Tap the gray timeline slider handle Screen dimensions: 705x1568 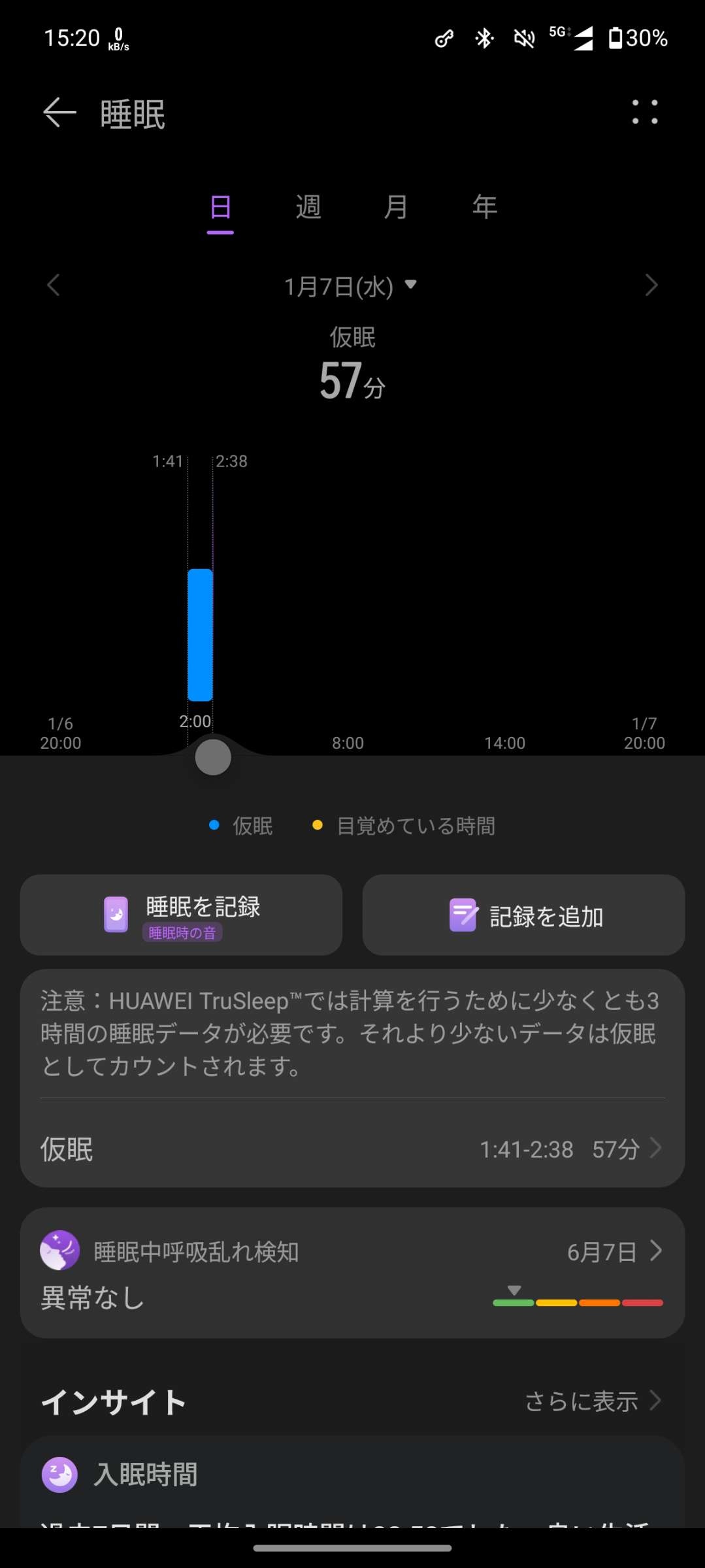(x=213, y=758)
